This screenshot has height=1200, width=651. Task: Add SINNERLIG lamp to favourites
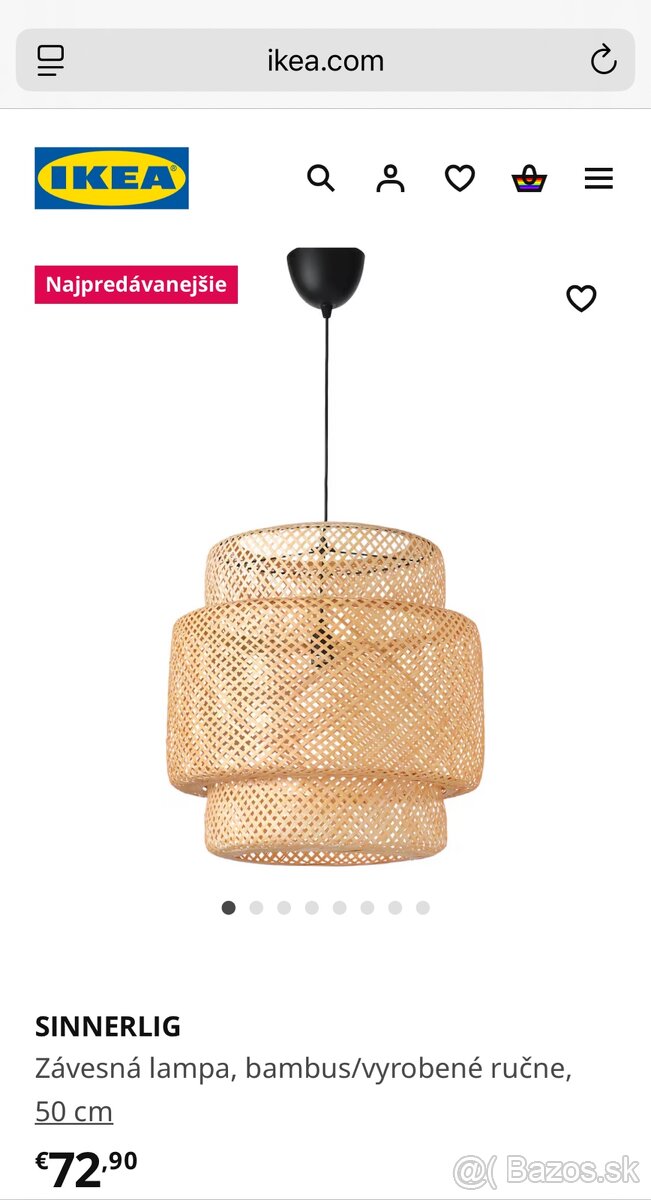[x=581, y=298]
